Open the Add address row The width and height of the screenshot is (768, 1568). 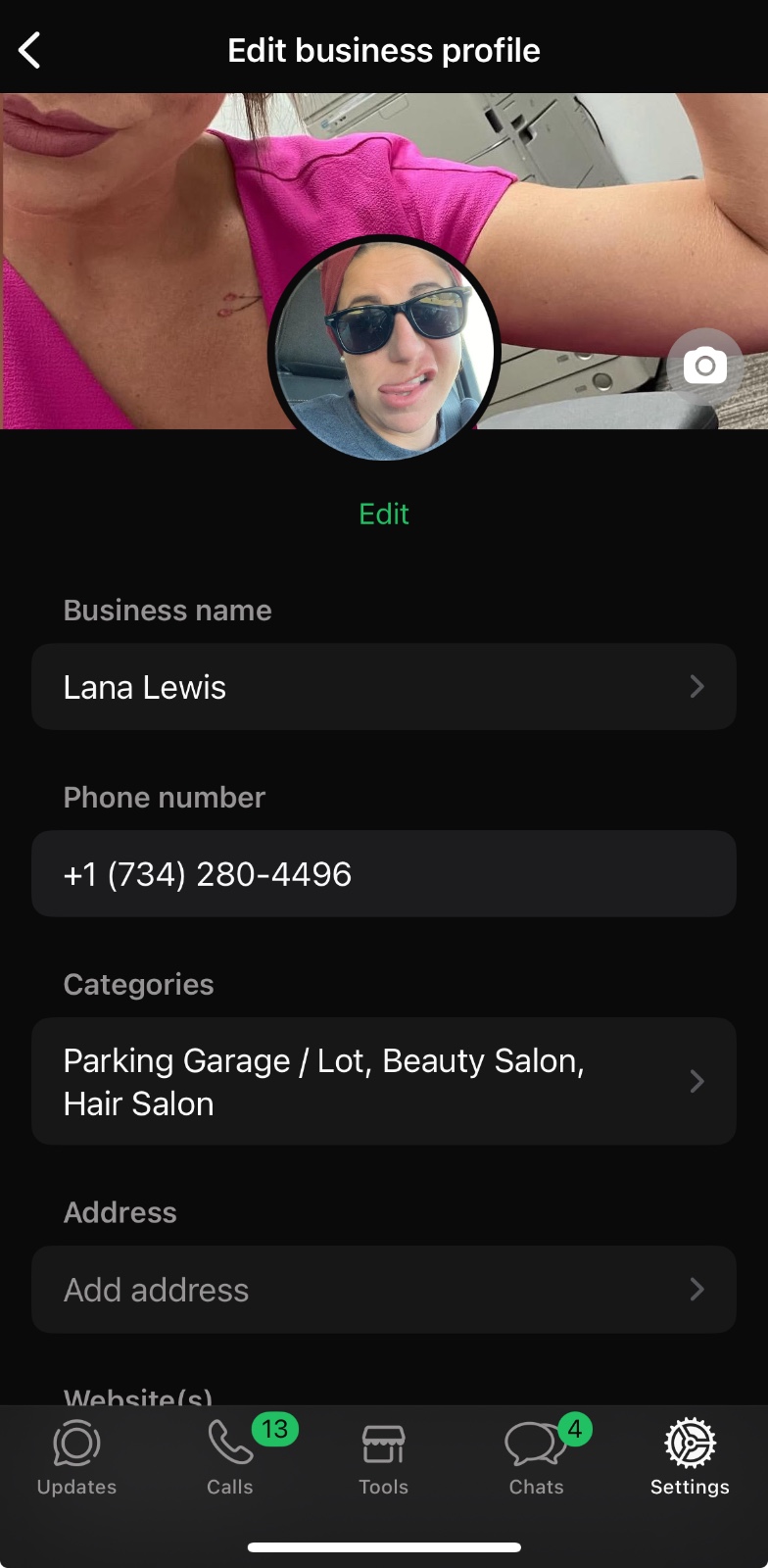coord(384,1290)
